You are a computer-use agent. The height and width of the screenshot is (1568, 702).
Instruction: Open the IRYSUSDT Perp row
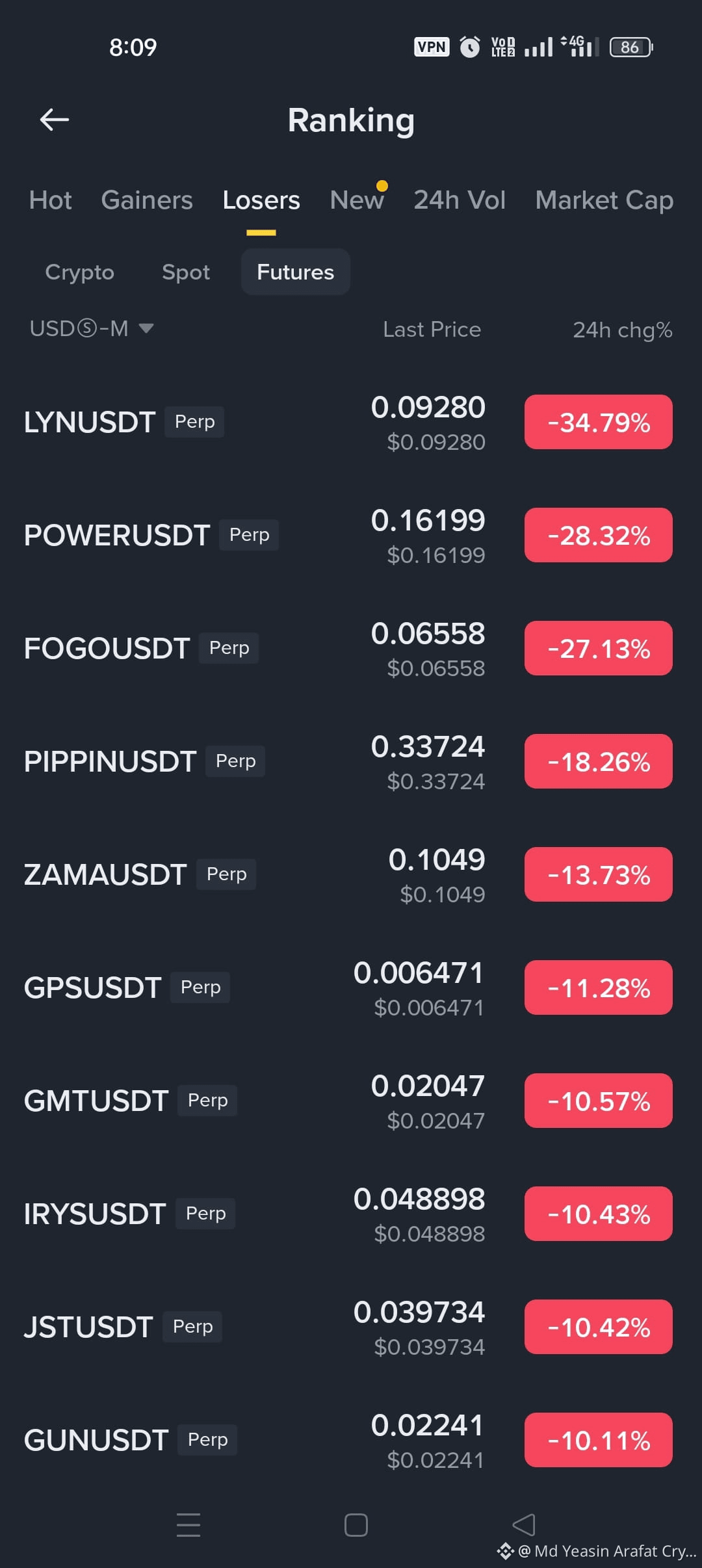[x=351, y=1214]
